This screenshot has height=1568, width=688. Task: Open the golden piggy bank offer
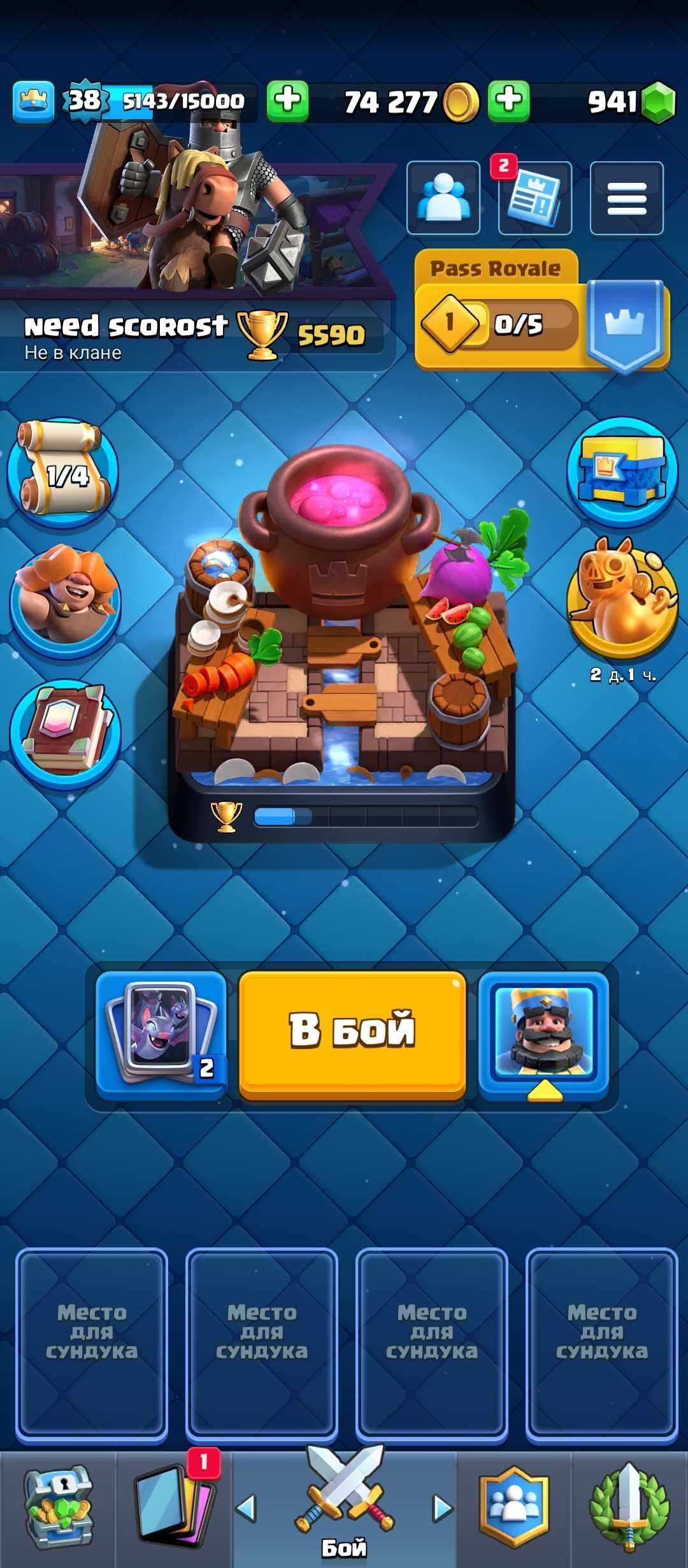pos(622,599)
